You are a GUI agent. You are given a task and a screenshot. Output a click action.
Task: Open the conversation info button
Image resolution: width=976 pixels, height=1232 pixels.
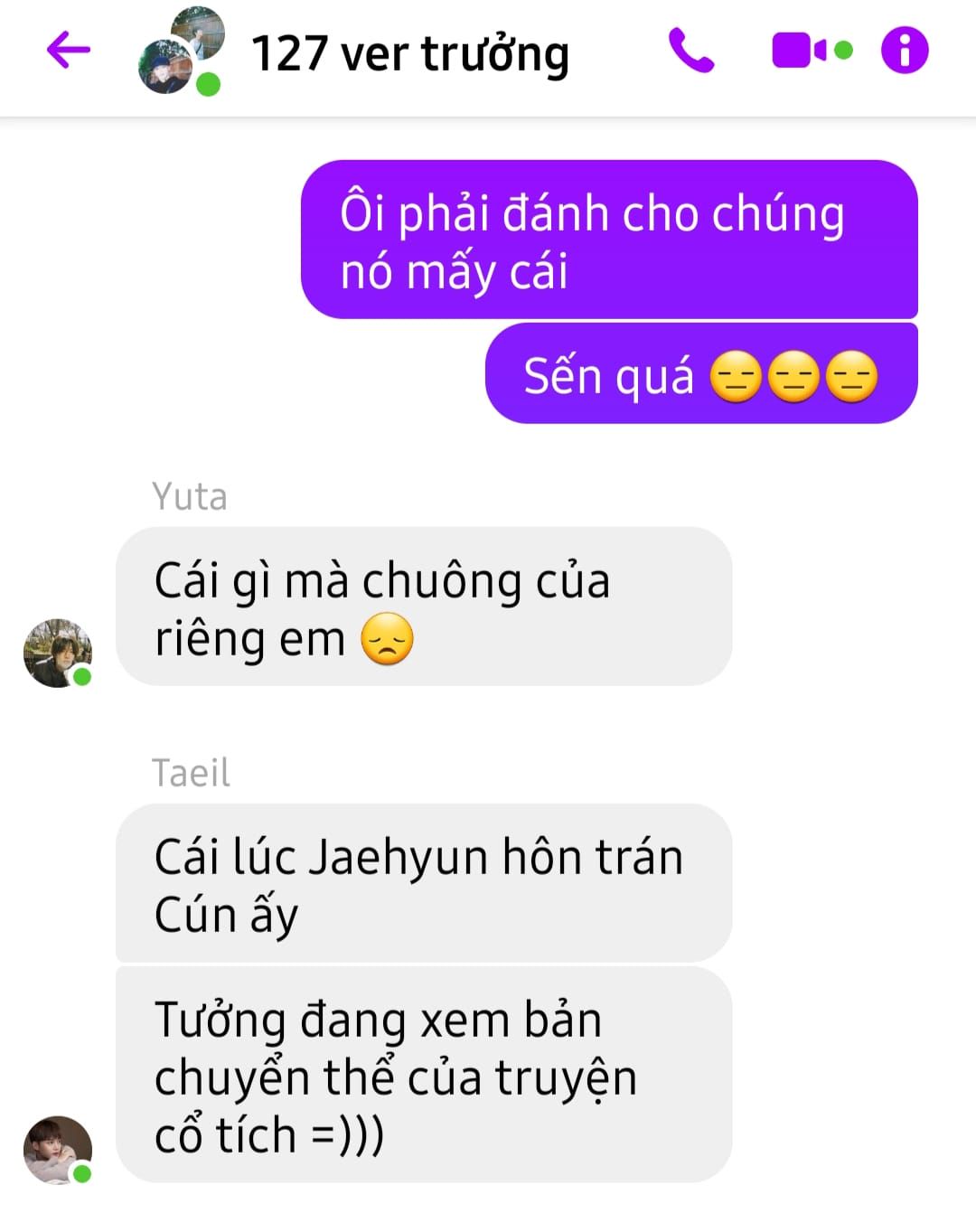(905, 51)
